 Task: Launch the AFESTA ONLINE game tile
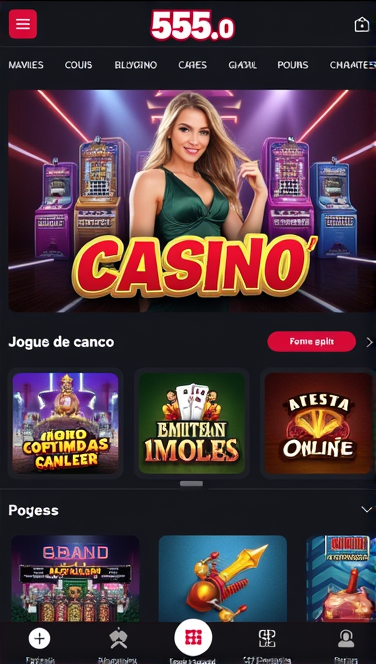pyautogui.click(x=318, y=423)
